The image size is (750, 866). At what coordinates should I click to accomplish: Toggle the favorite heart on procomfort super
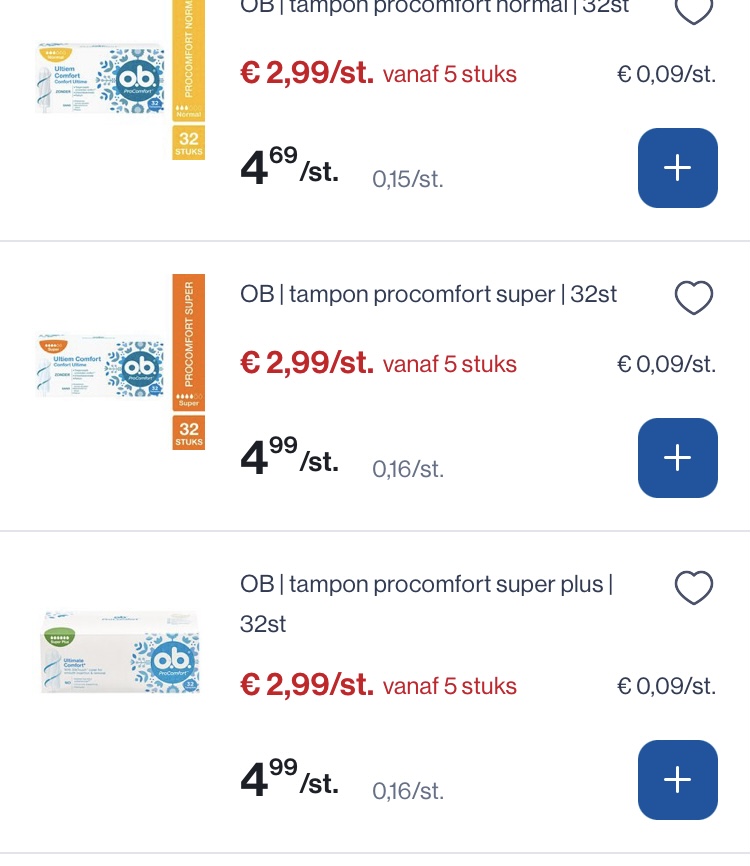coord(694,298)
